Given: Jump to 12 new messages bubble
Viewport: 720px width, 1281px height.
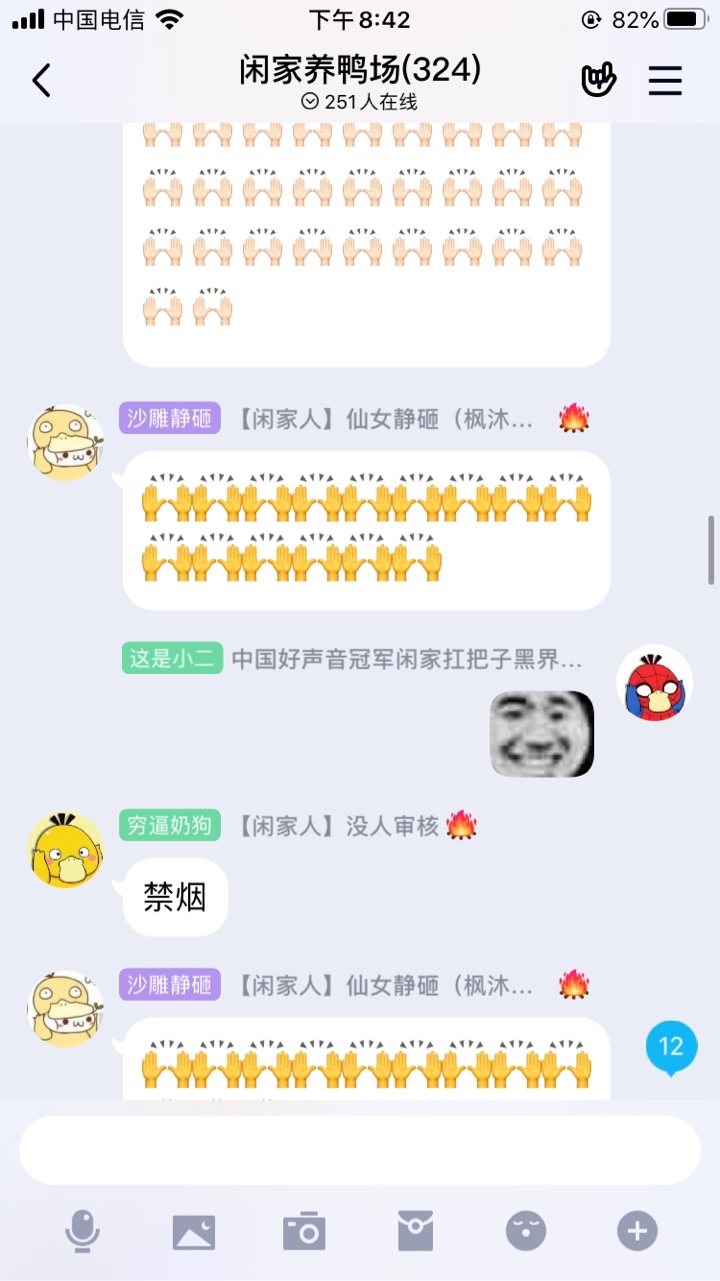Looking at the screenshot, I should click(671, 1048).
